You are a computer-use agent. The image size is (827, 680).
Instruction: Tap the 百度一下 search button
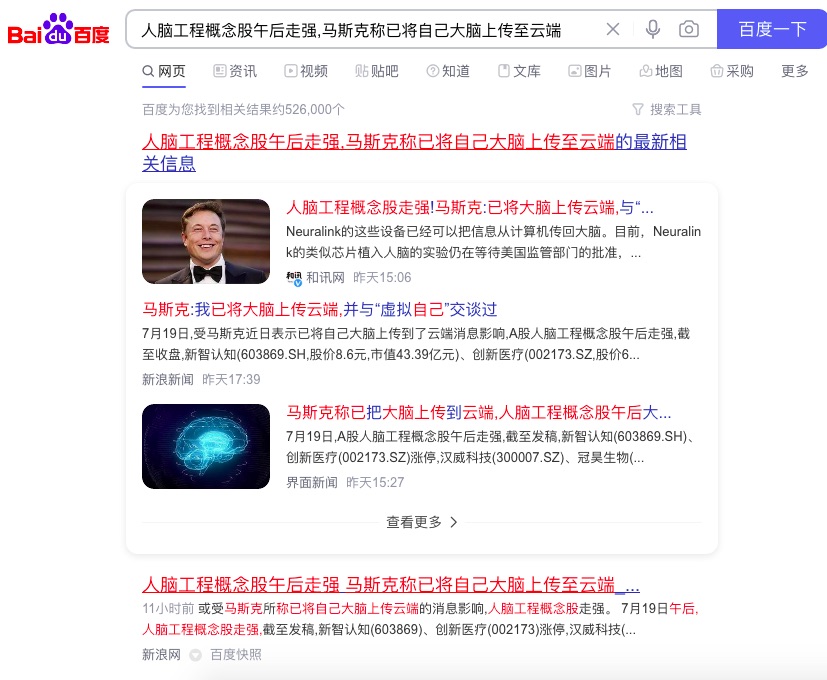coord(771,29)
